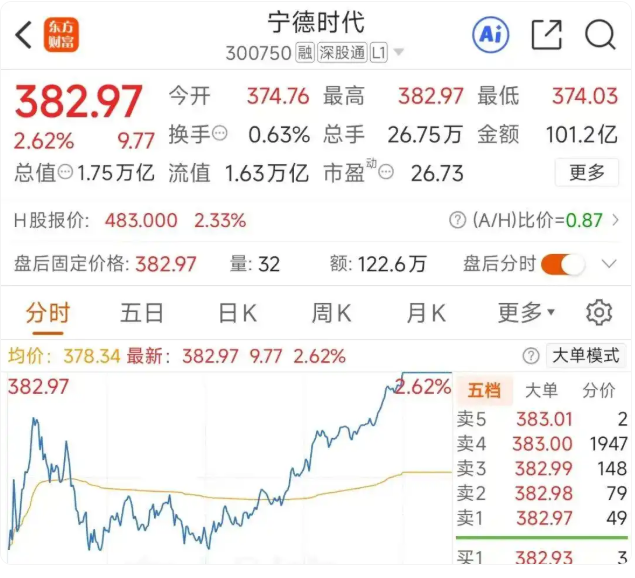The image size is (635, 578).
Task: Select the 分时 chart tab
Action: 48,313
